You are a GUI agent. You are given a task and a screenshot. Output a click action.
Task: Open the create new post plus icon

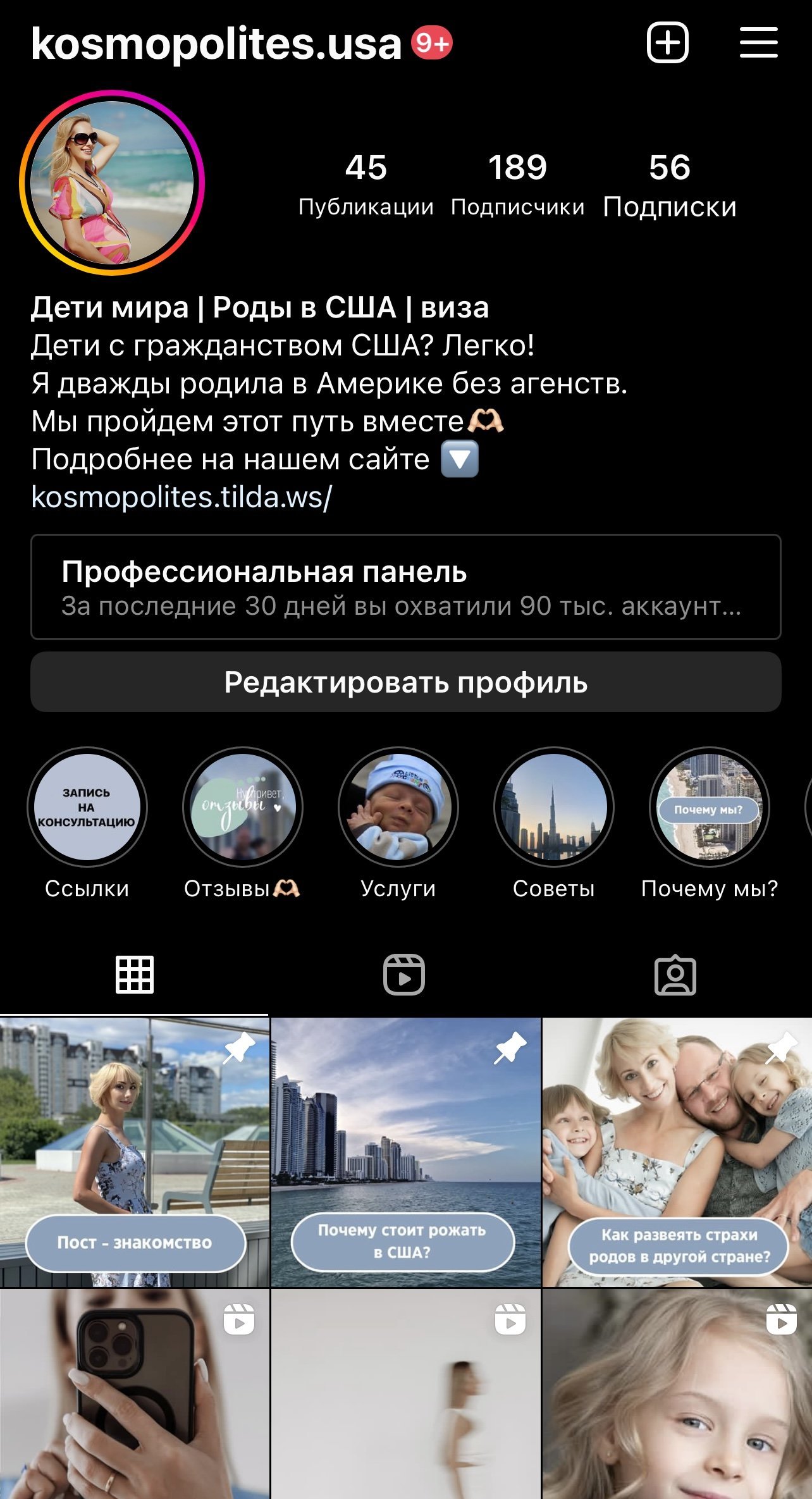[x=667, y=43]
